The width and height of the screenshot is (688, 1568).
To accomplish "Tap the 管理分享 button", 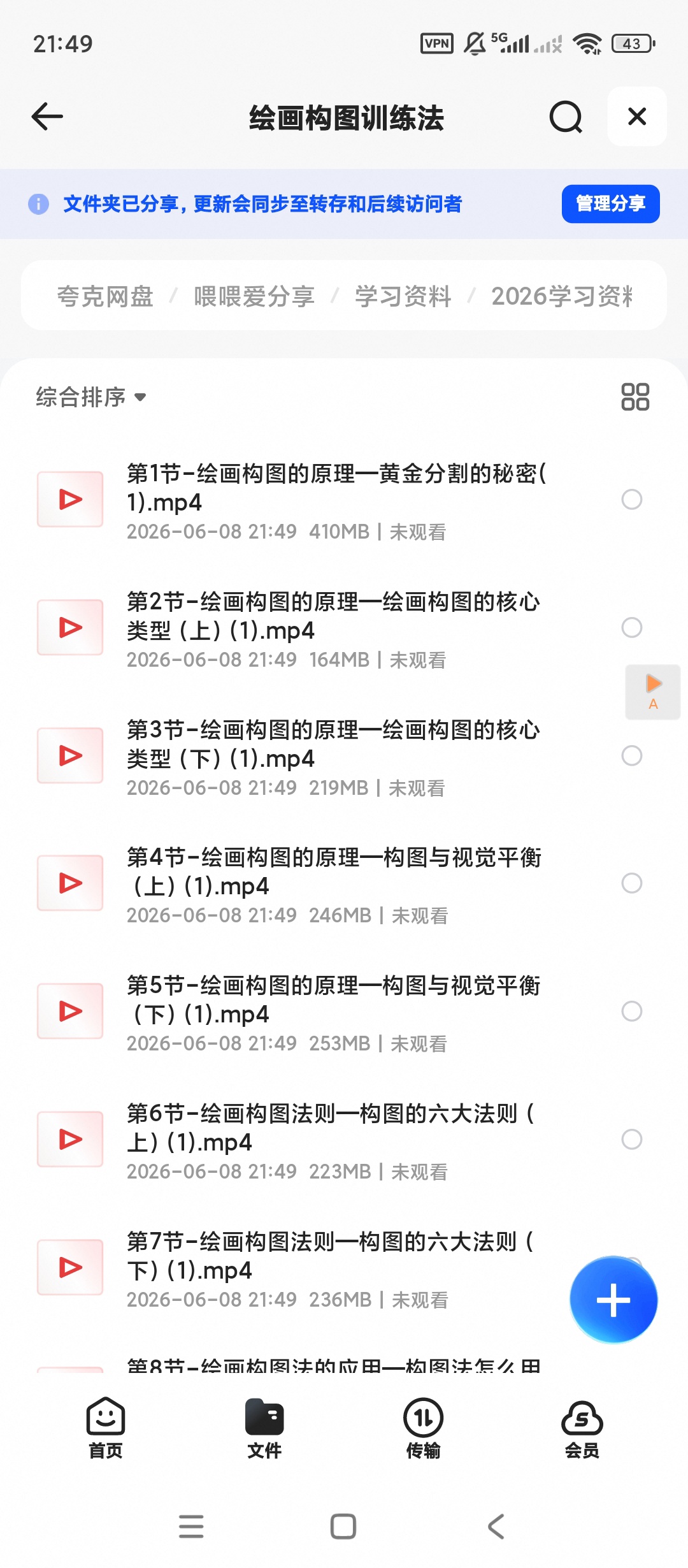I will [x=610, y=204].
